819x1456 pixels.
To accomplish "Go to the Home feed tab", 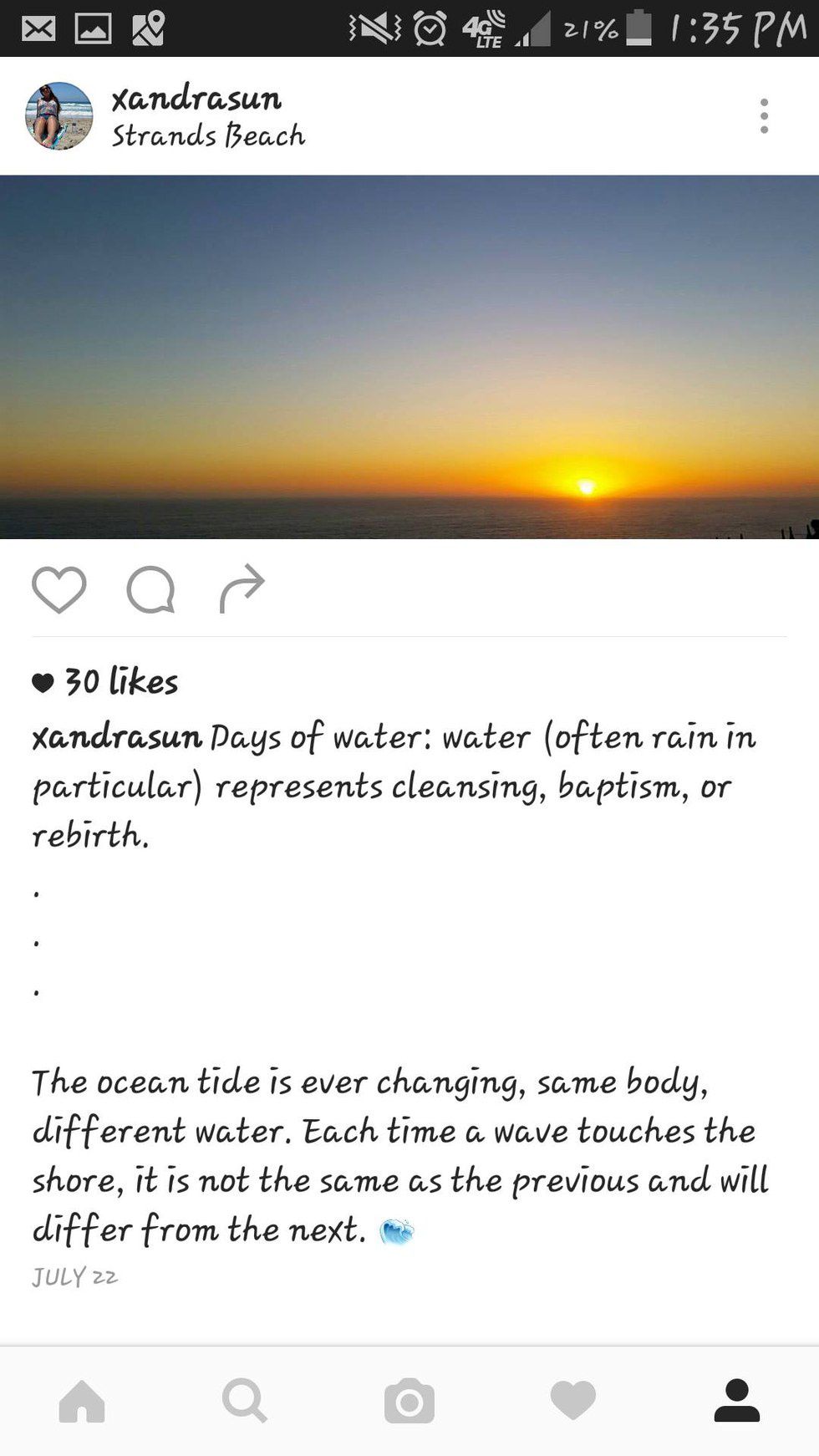I will tap(82, 1401).
